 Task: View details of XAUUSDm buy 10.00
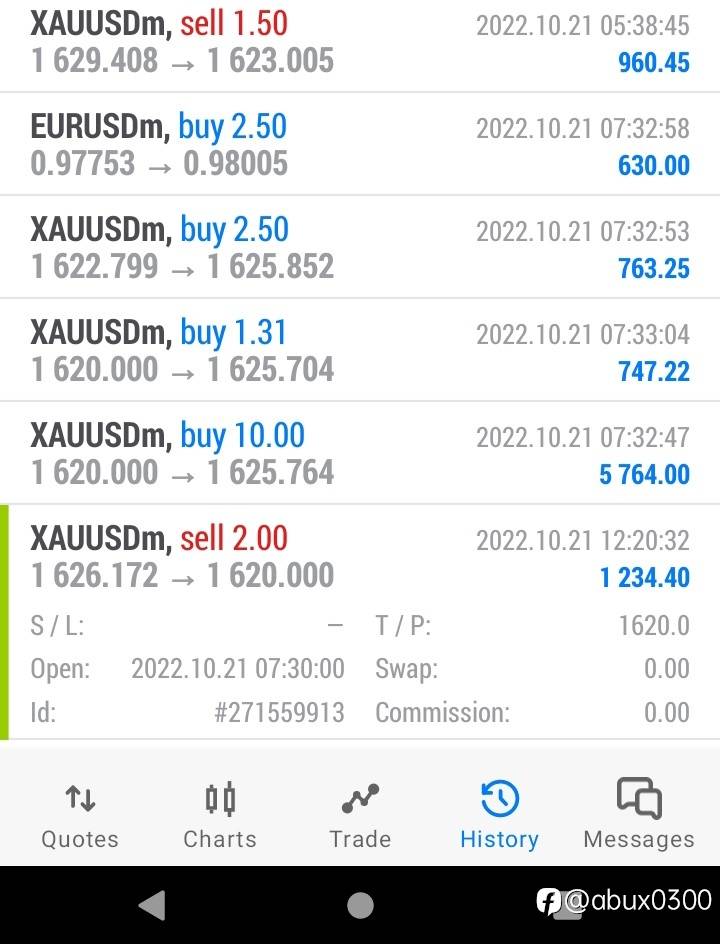(x=360, y=453)
